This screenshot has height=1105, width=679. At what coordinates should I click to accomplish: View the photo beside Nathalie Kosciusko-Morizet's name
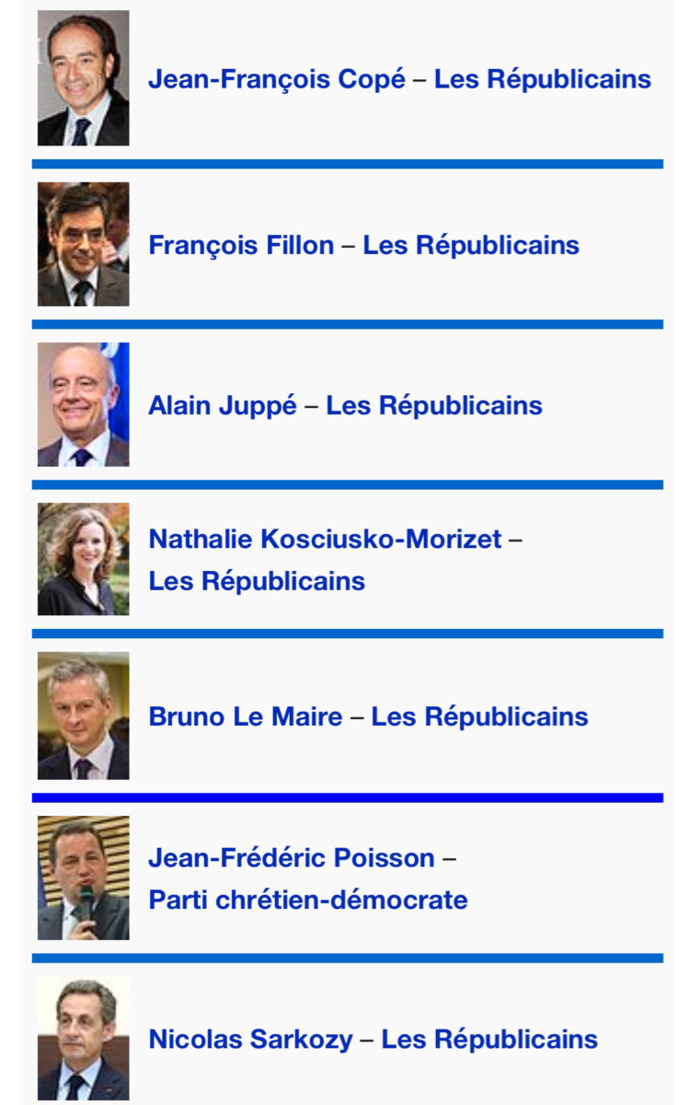coord(83,559)
